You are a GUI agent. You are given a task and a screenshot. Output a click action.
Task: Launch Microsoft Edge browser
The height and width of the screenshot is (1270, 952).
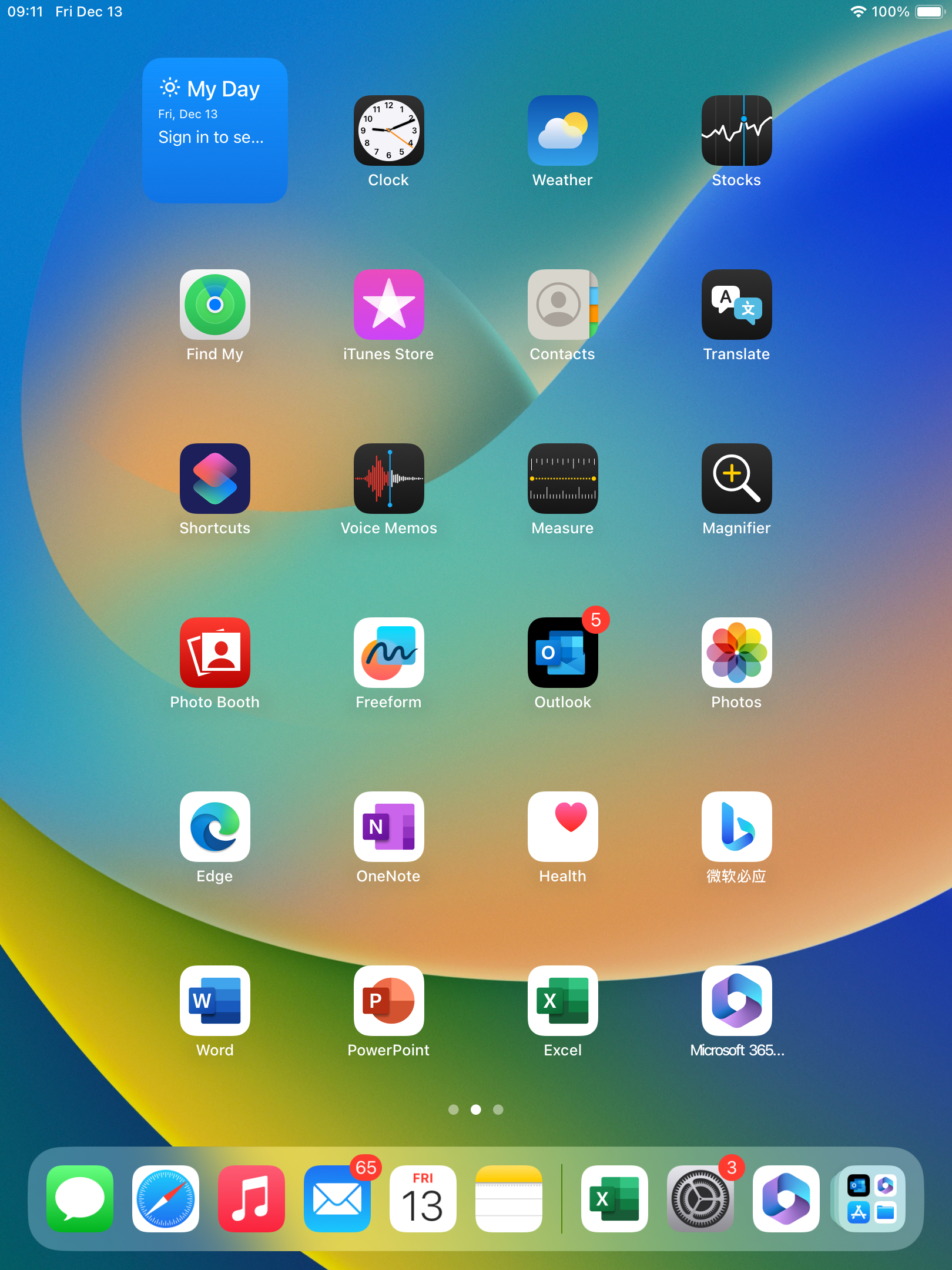tap(214, 827)
